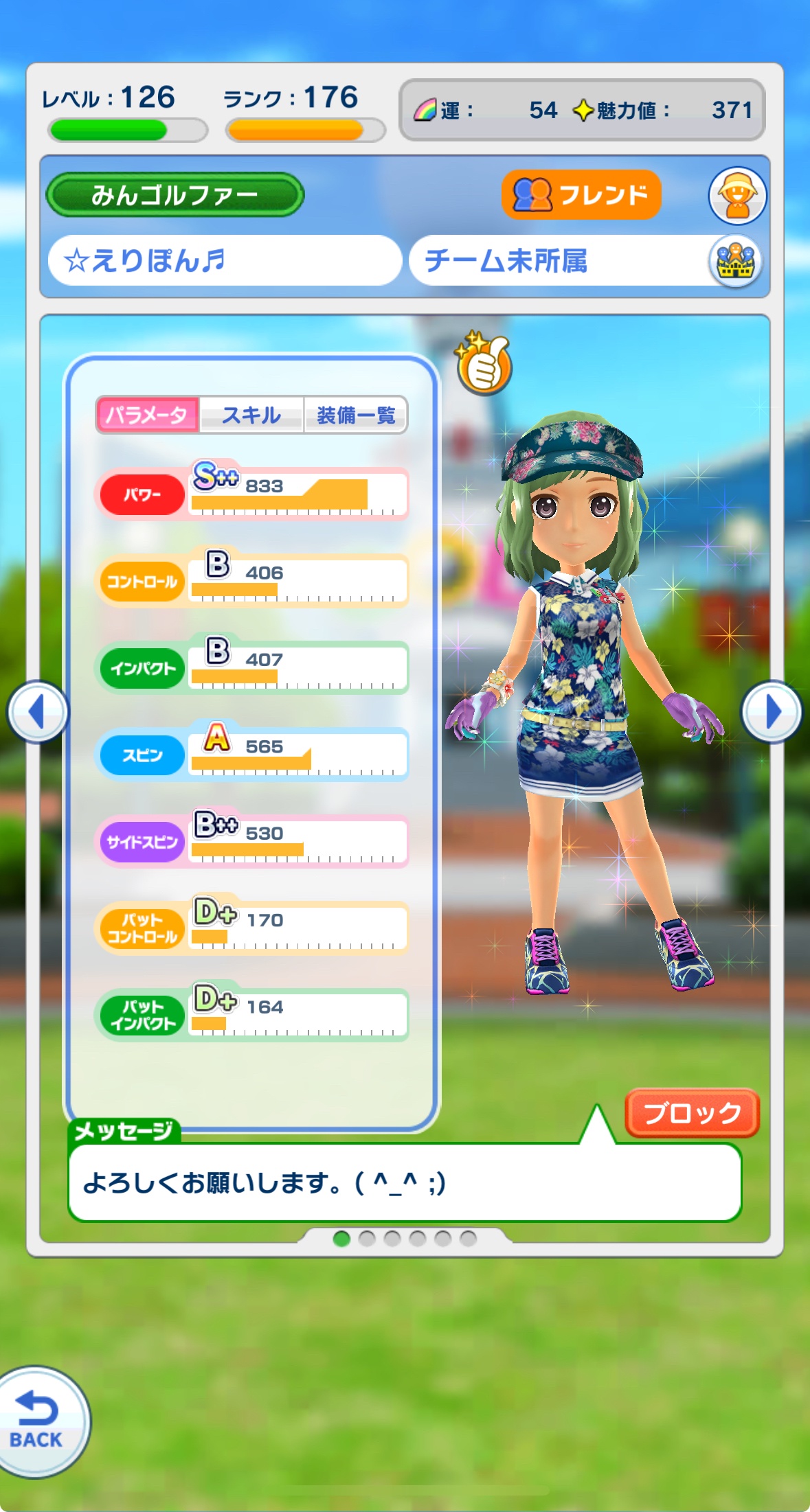
Task: Block this player with ブロック button
Action: click(x=692, y=1112)
